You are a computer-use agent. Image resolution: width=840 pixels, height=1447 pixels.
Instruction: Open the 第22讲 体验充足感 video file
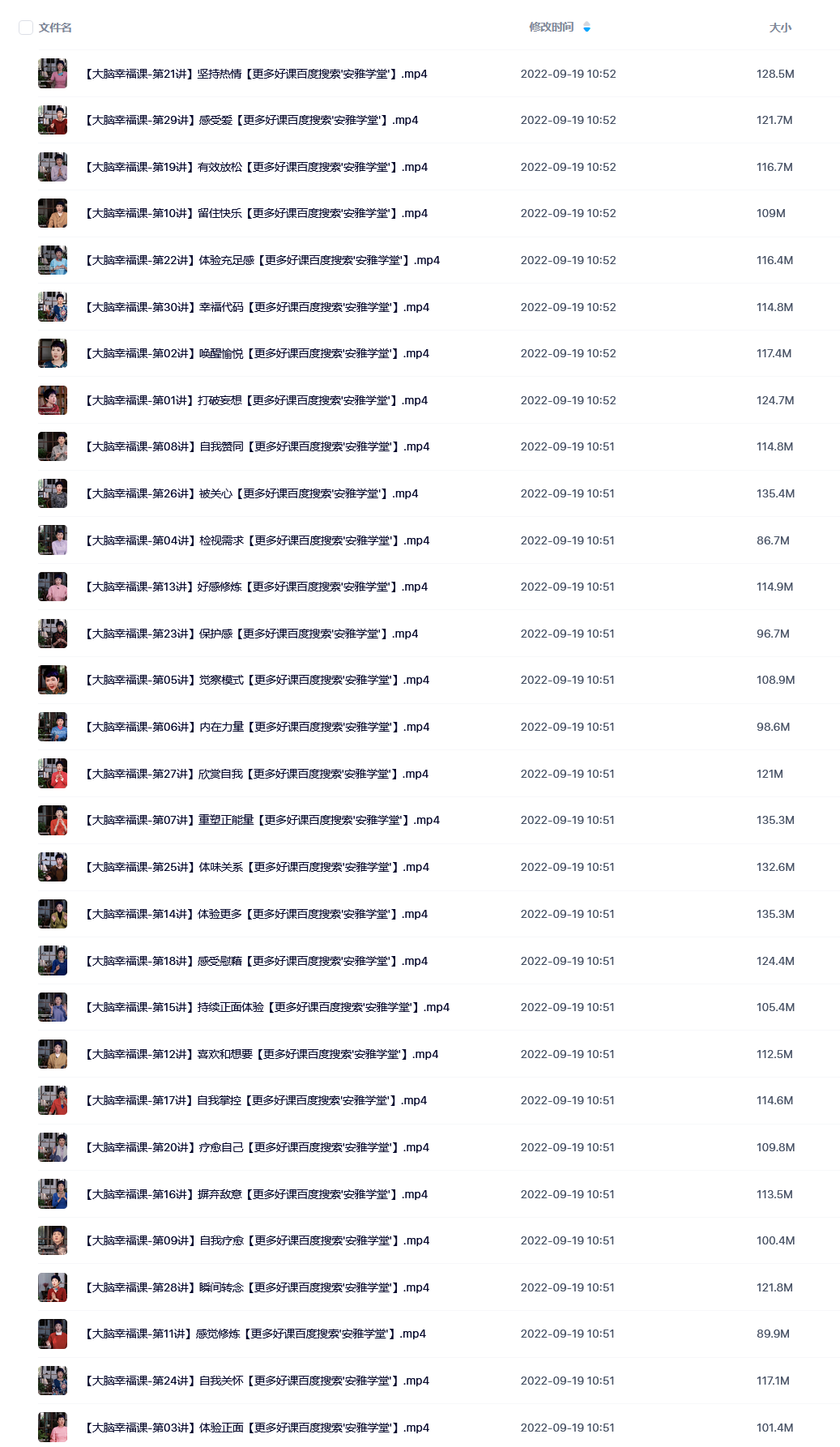[262, 260]
